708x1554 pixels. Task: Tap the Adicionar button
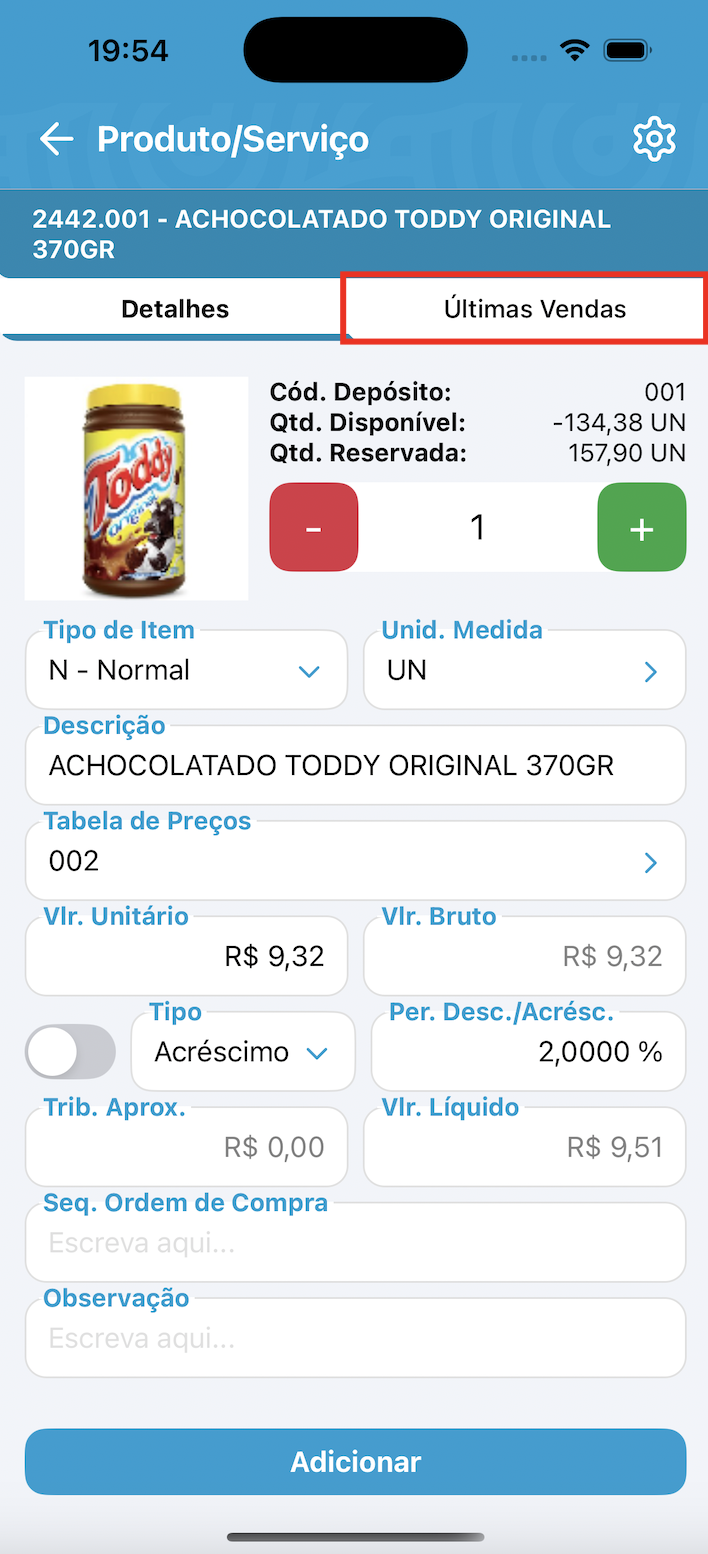[356, 1462]
